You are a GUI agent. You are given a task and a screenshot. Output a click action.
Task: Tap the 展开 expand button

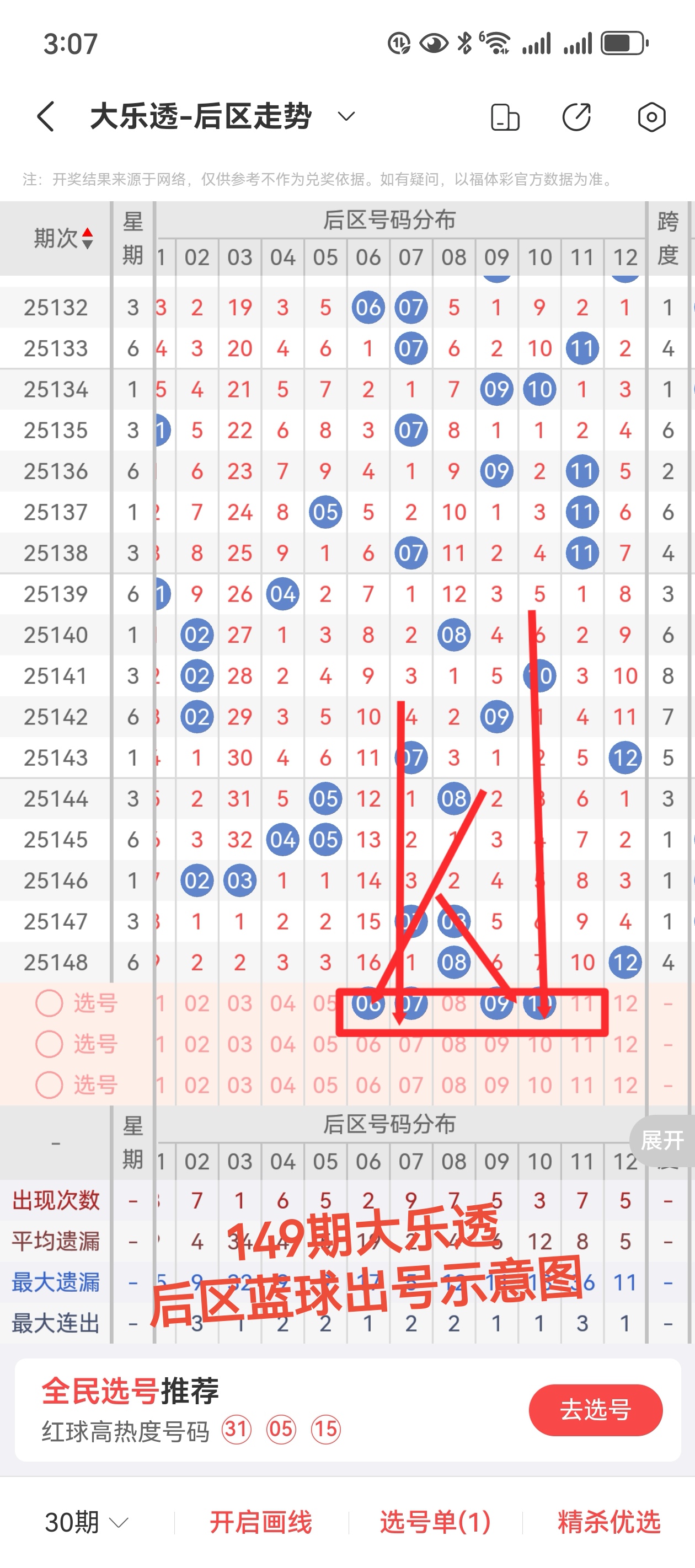click(x=661, y=1140)
